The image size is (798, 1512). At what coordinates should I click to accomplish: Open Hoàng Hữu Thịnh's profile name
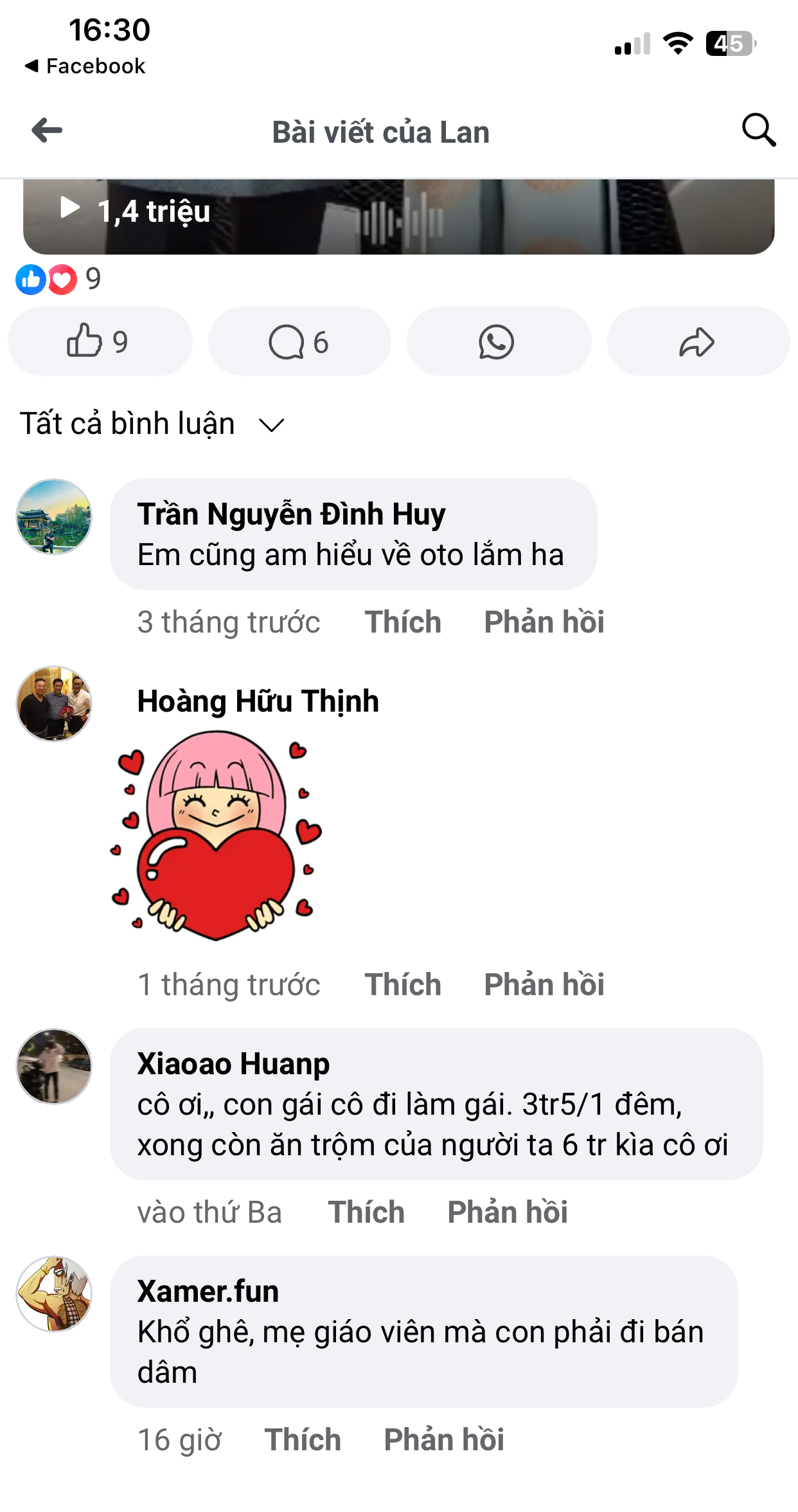tap(258, 701)
